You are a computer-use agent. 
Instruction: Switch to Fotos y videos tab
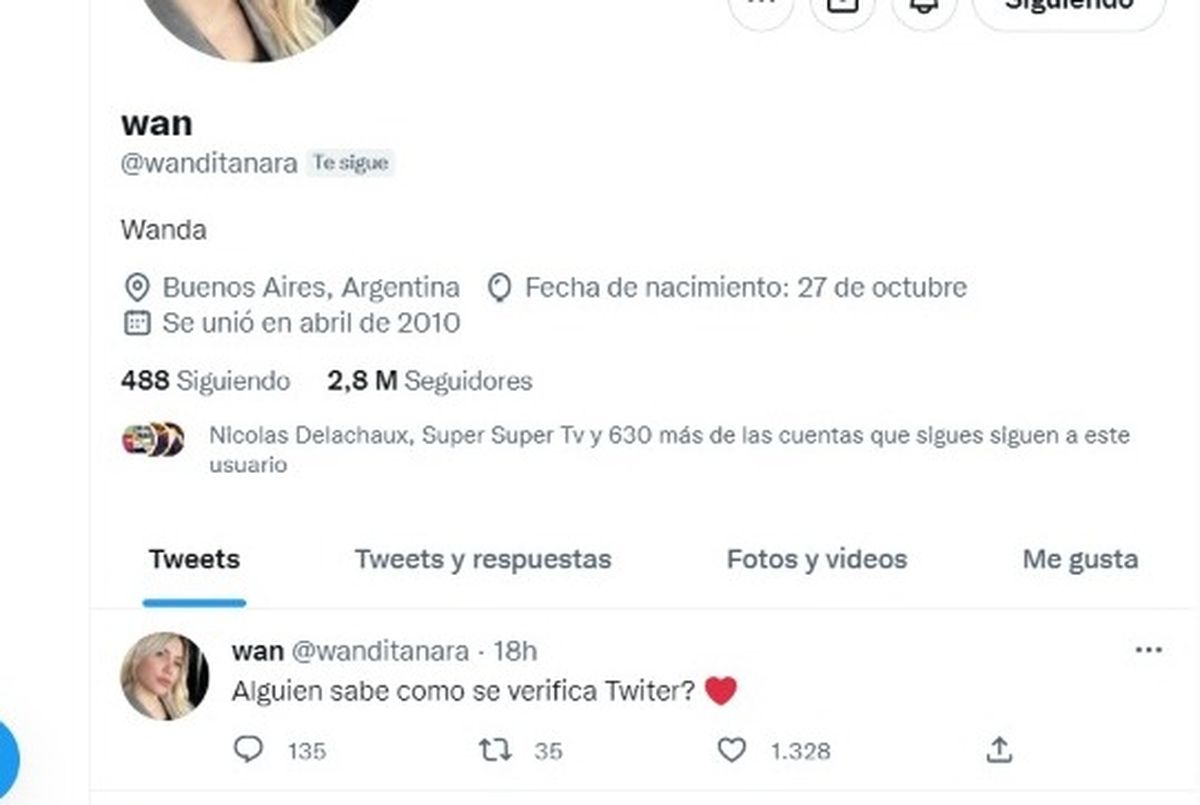click(x=816, y=559)
